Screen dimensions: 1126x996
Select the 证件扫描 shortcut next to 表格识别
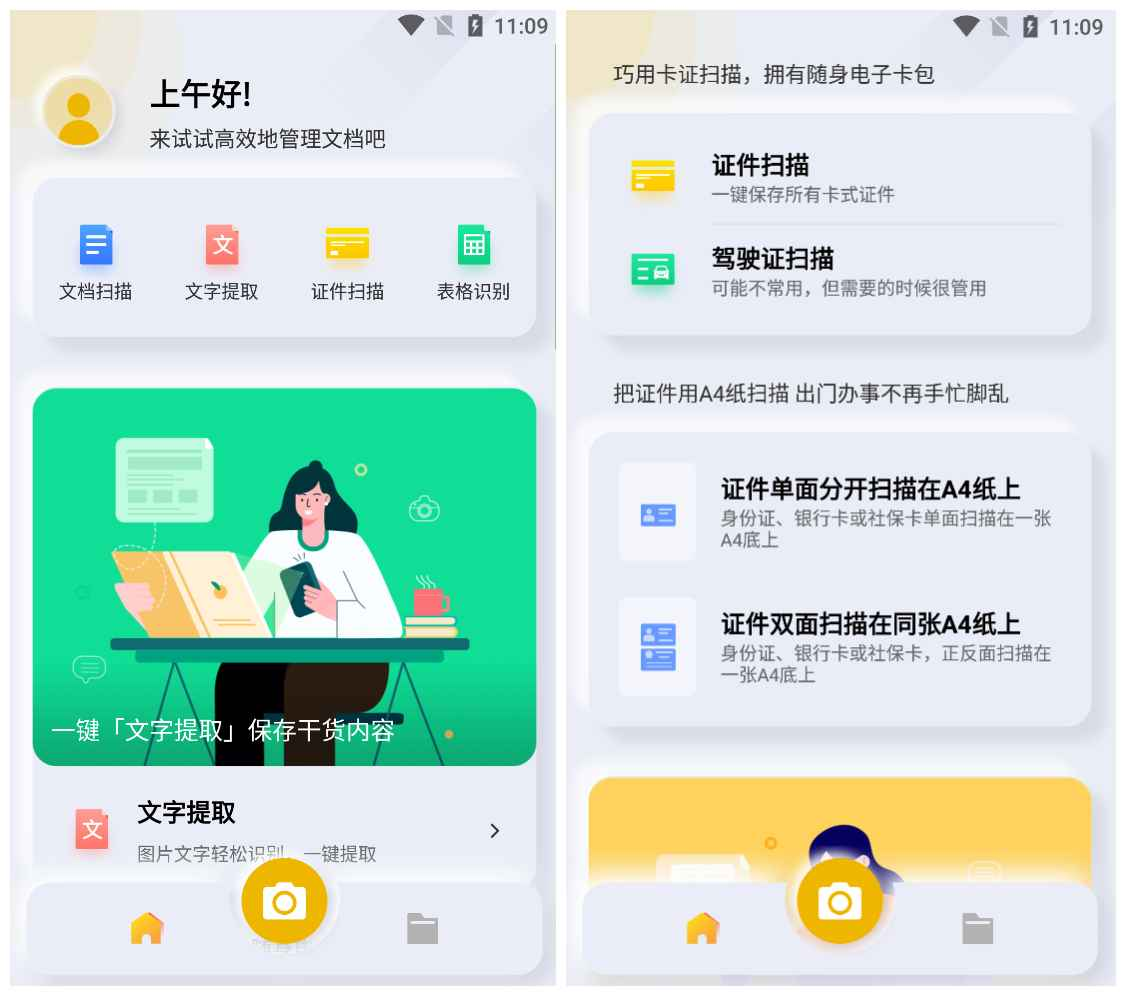347,262
